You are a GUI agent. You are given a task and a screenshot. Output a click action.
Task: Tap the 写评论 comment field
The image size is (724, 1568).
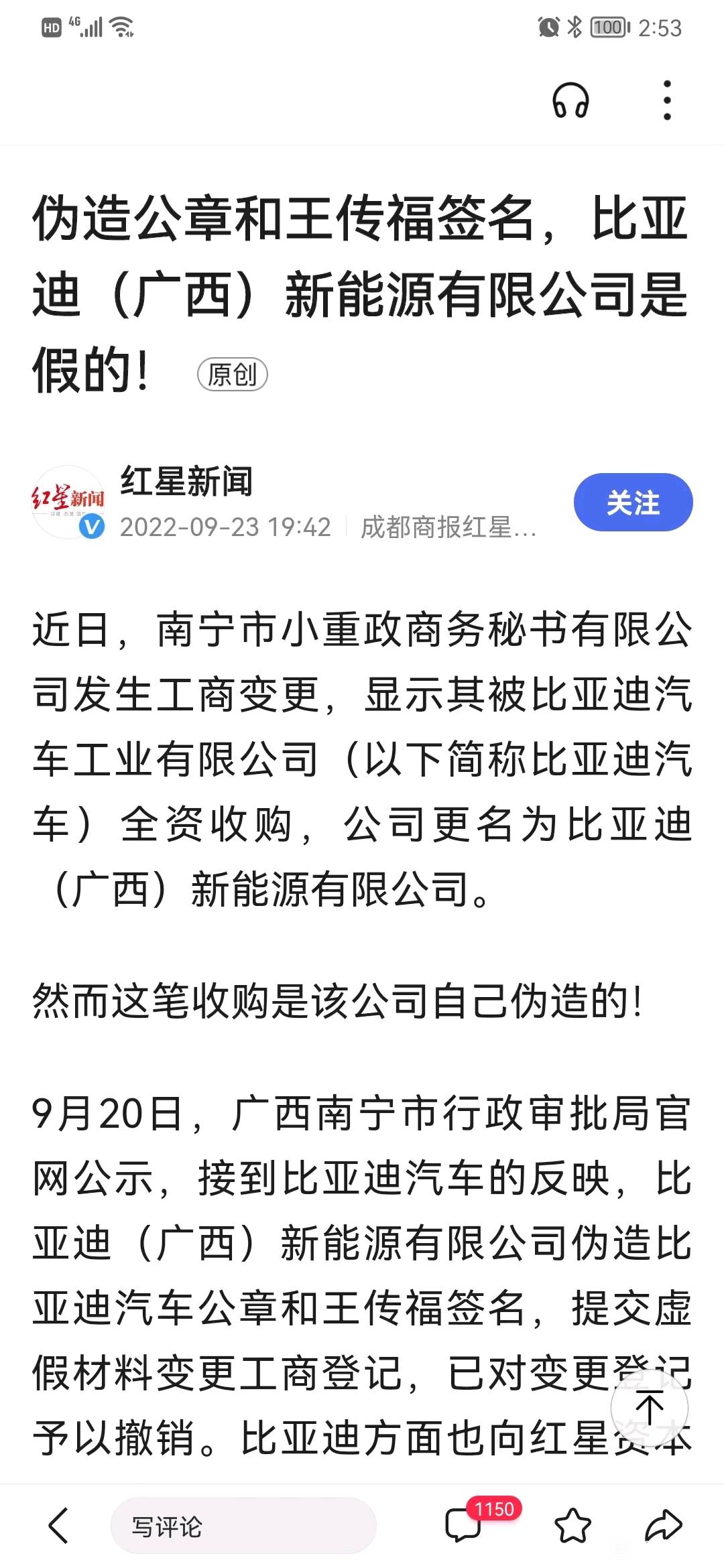coord(243,1526)
